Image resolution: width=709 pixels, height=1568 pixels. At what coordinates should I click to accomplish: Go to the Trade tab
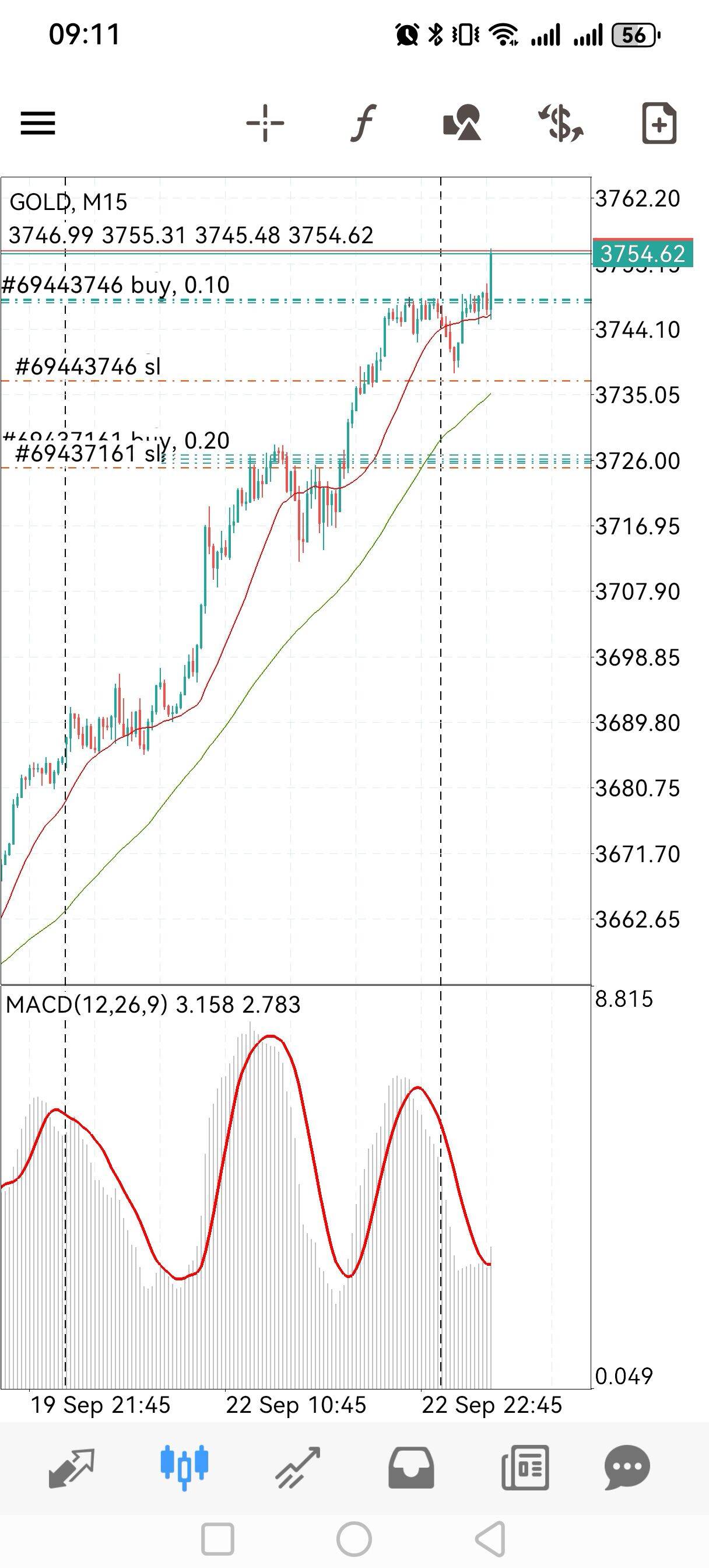click(x=297, y=1468)
